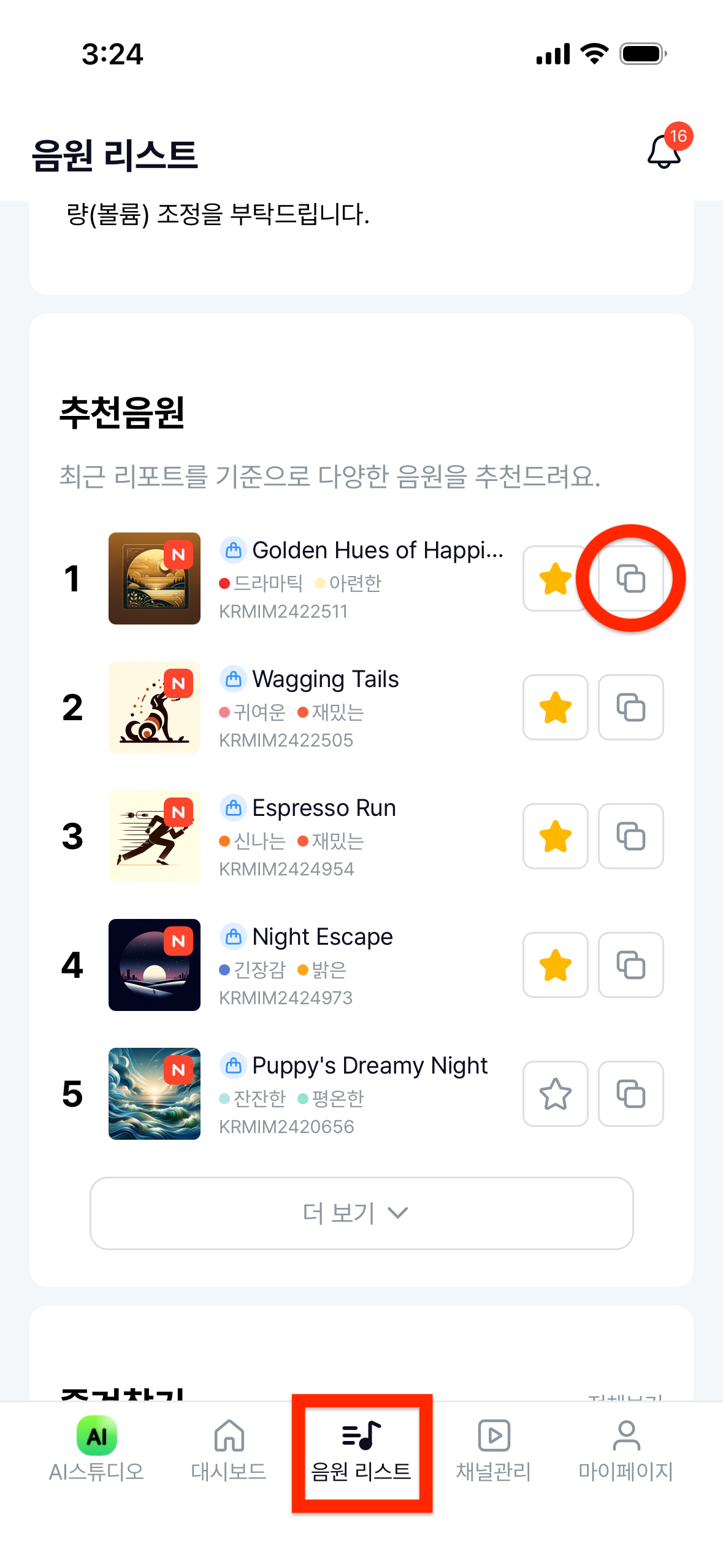
Task: Click the shopping bag icon next to Night Escape
Action: (233, 937)
